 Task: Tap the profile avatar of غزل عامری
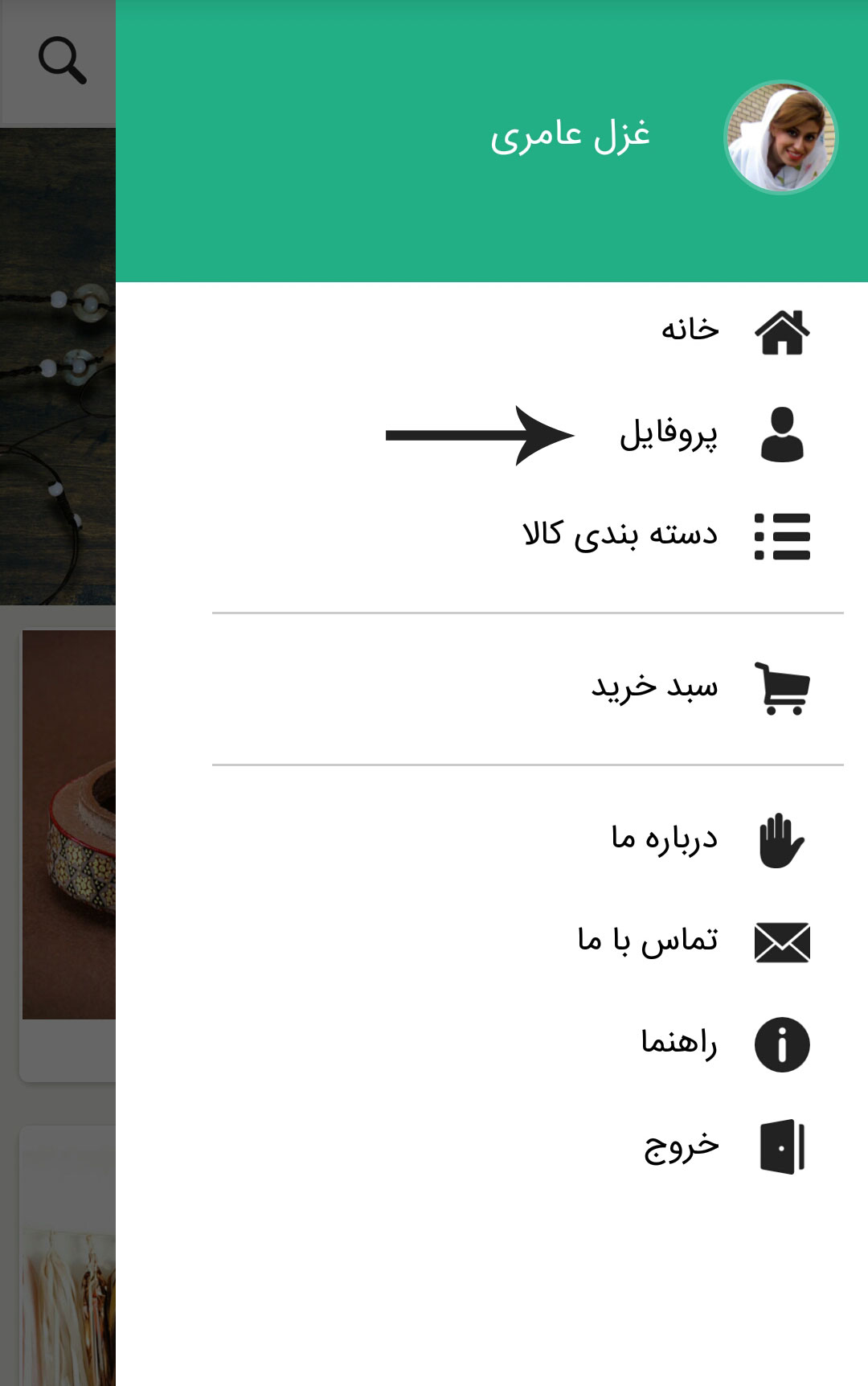click(780, 137)
